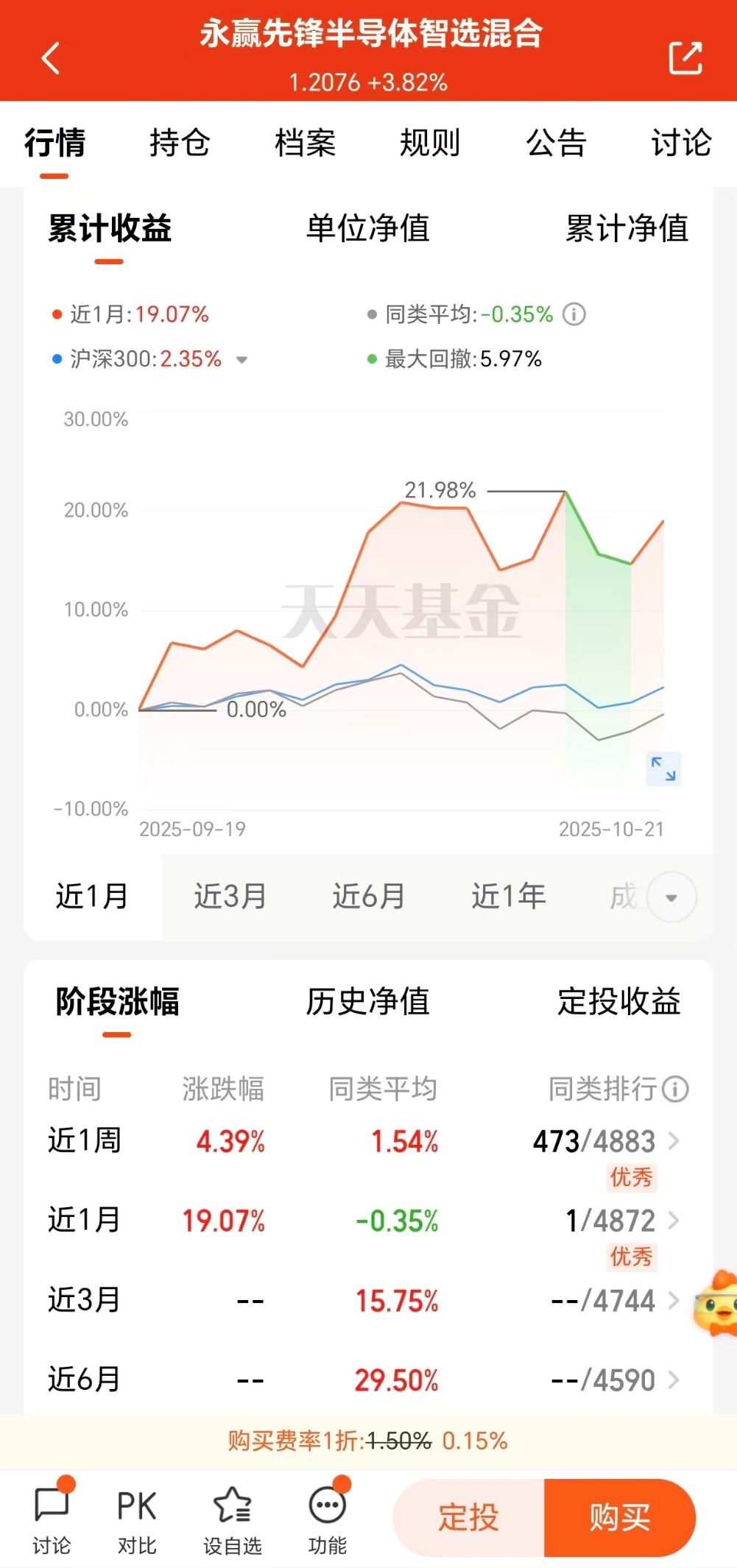737x1568 pixels.
Task: Tap the info icon beside 同类平均
Action: (x=574, y=314)
